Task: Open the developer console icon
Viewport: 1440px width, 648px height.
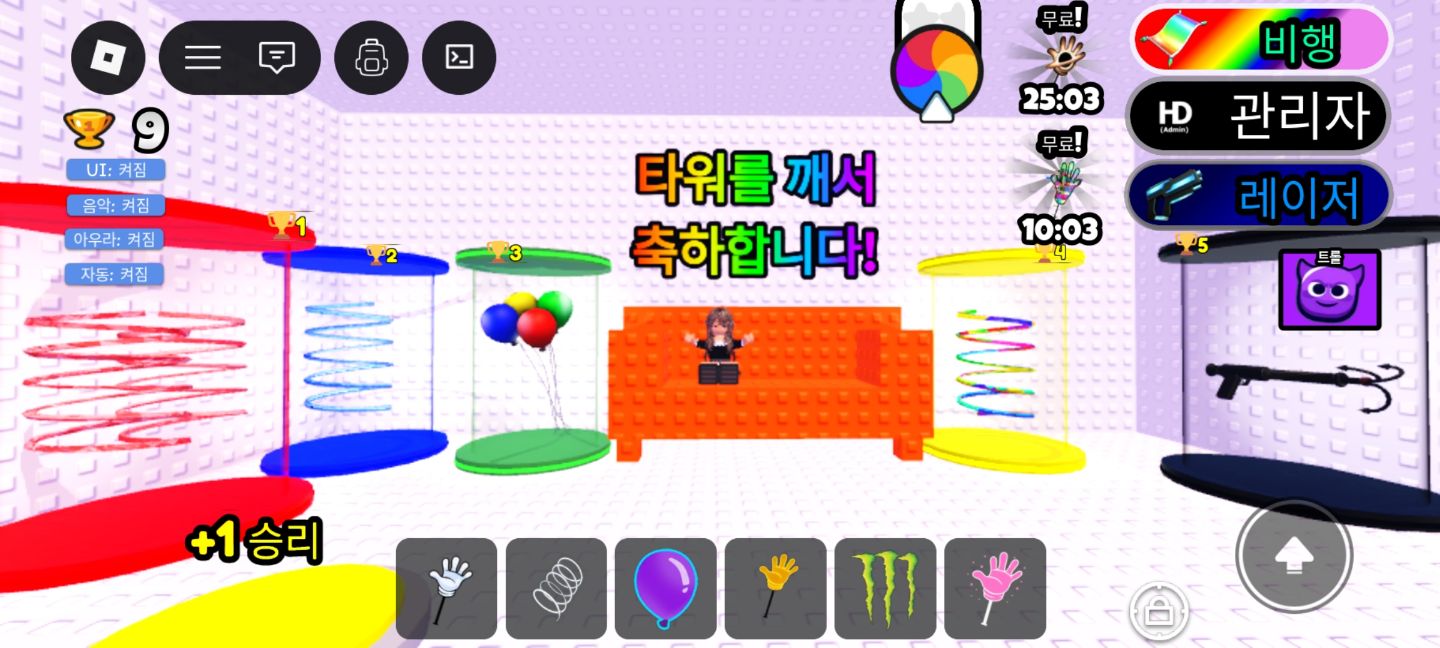Action: [460, 58]
